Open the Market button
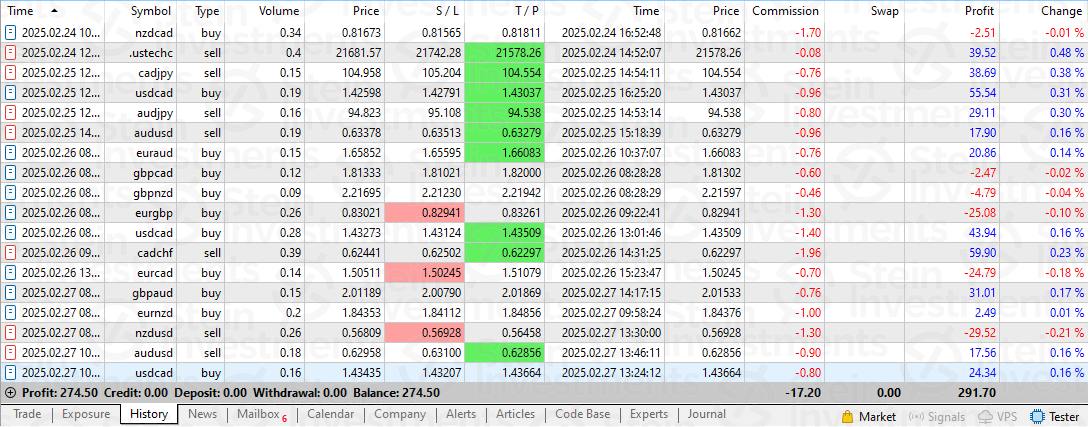Viewport: 1088px width, 427px height. click(869, 416)
